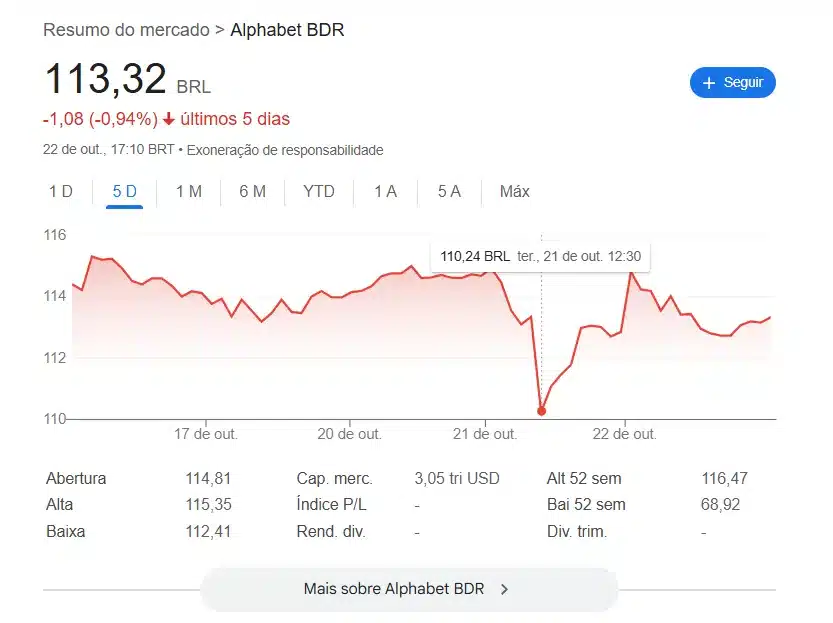Open Mais sobre Alphabet BDR

click(408, 589)
